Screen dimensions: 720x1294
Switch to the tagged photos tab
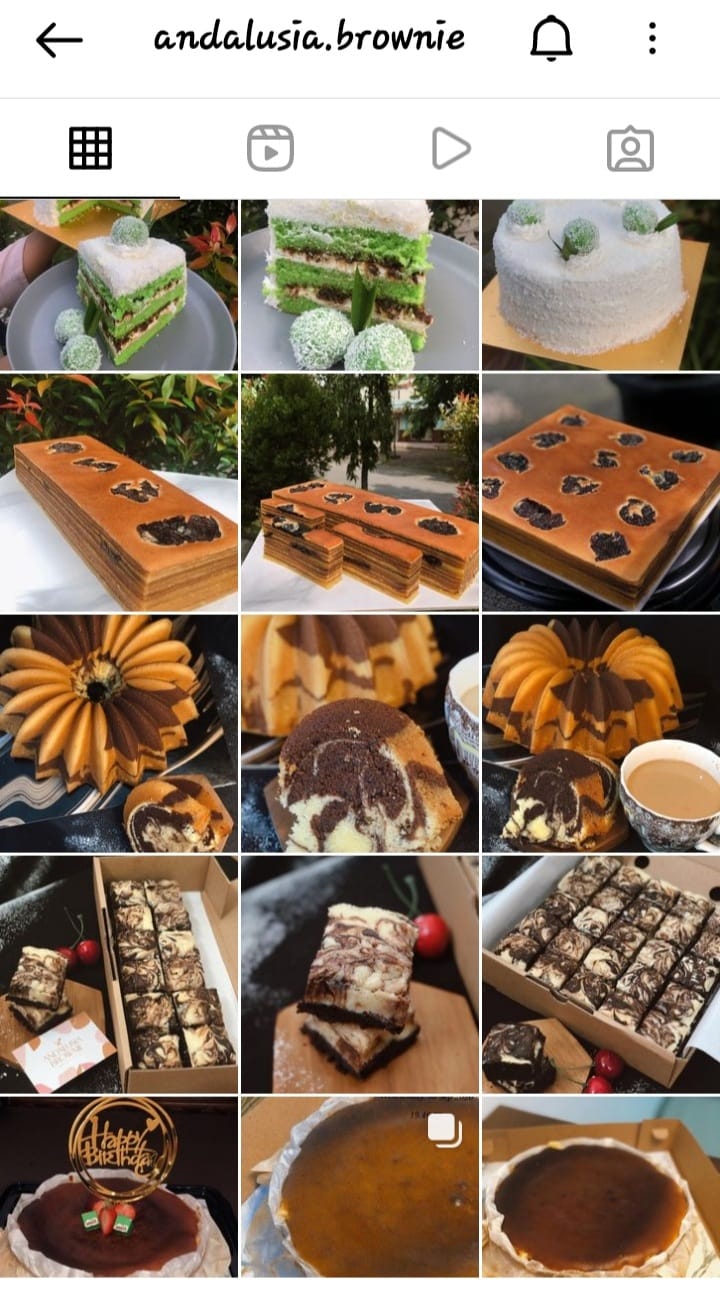(630, 149)
